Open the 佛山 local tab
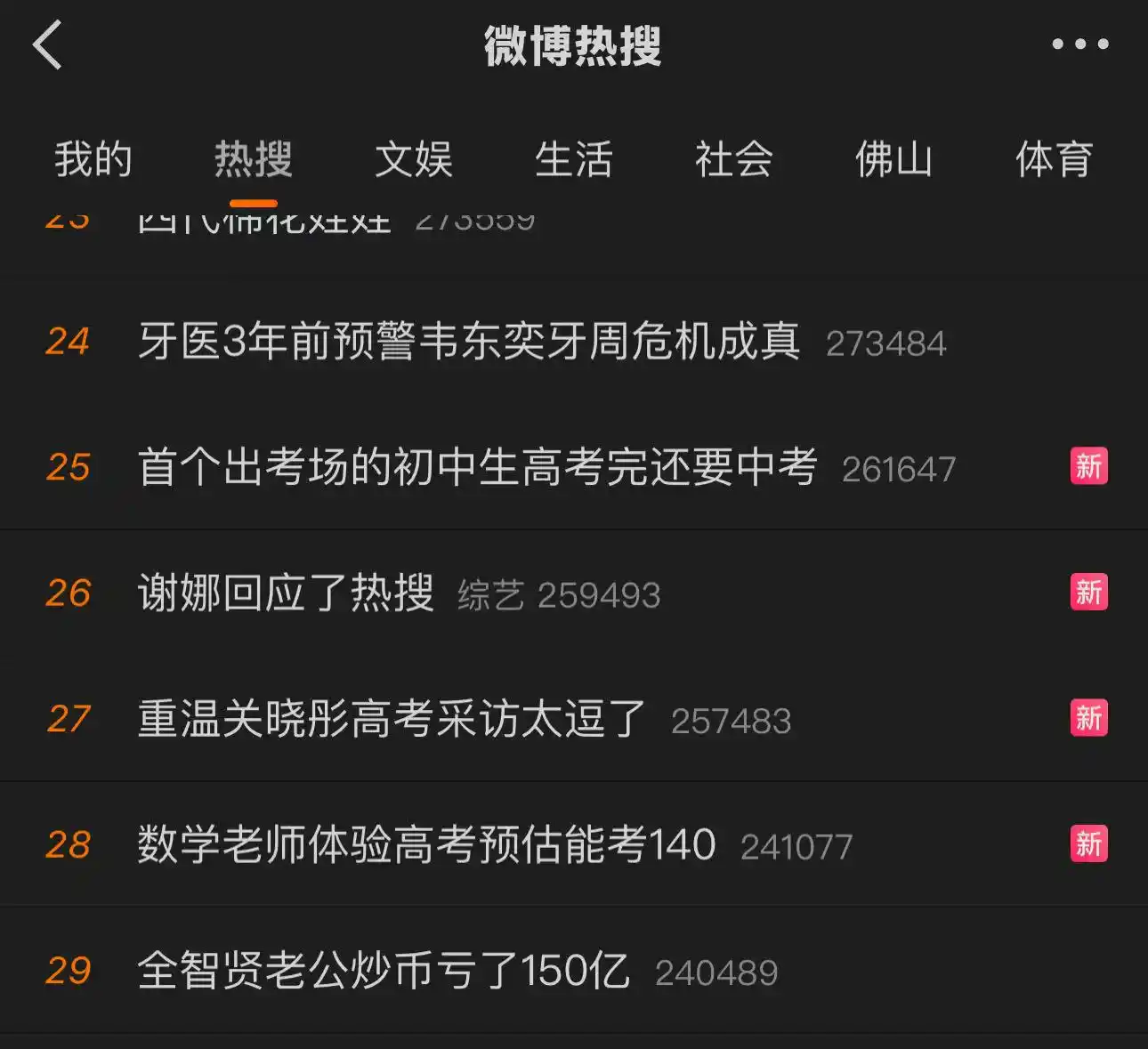1148x1049 pixels. tap(893, 160)
